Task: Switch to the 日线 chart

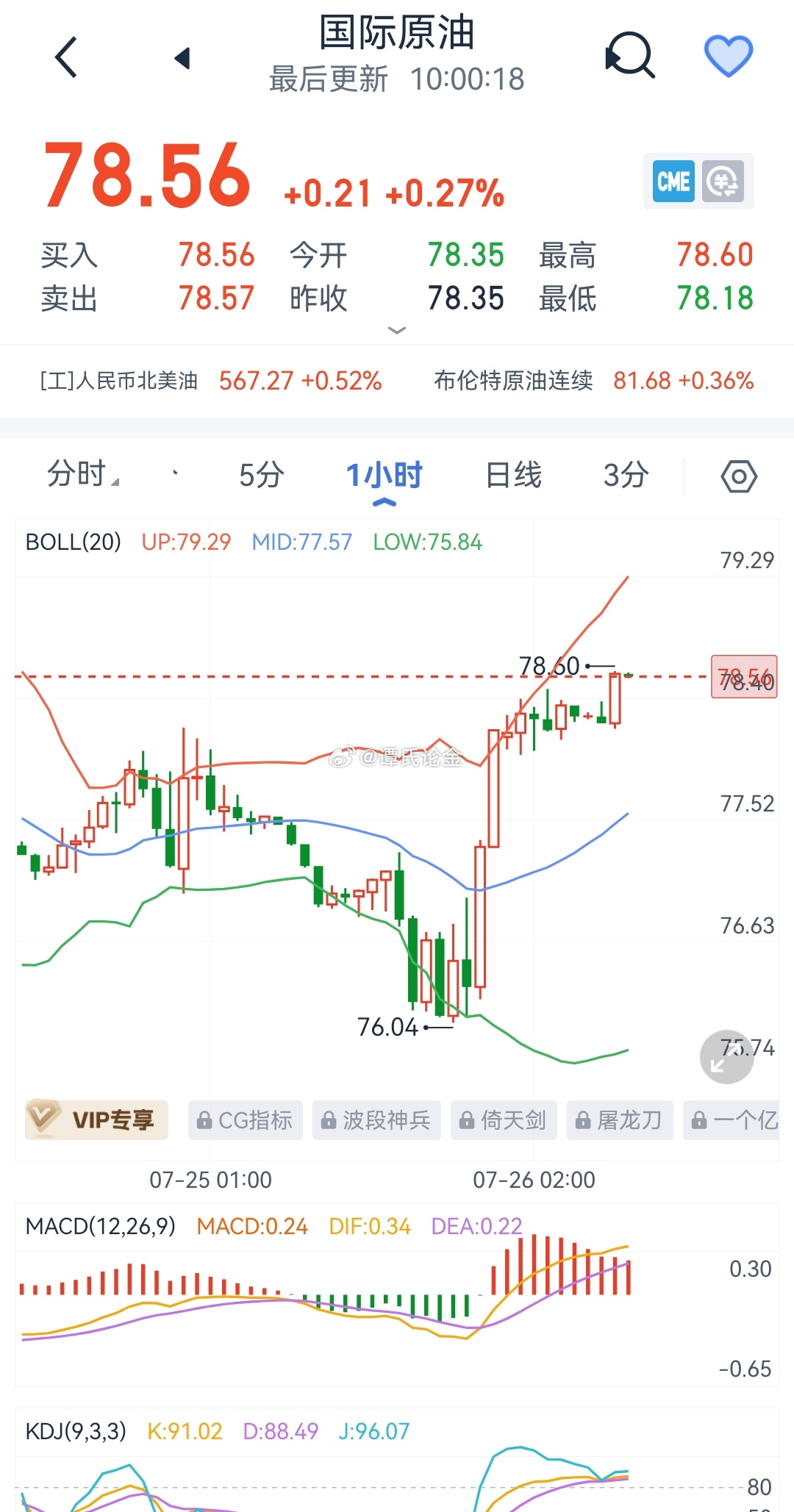Action: coord(514,475)
